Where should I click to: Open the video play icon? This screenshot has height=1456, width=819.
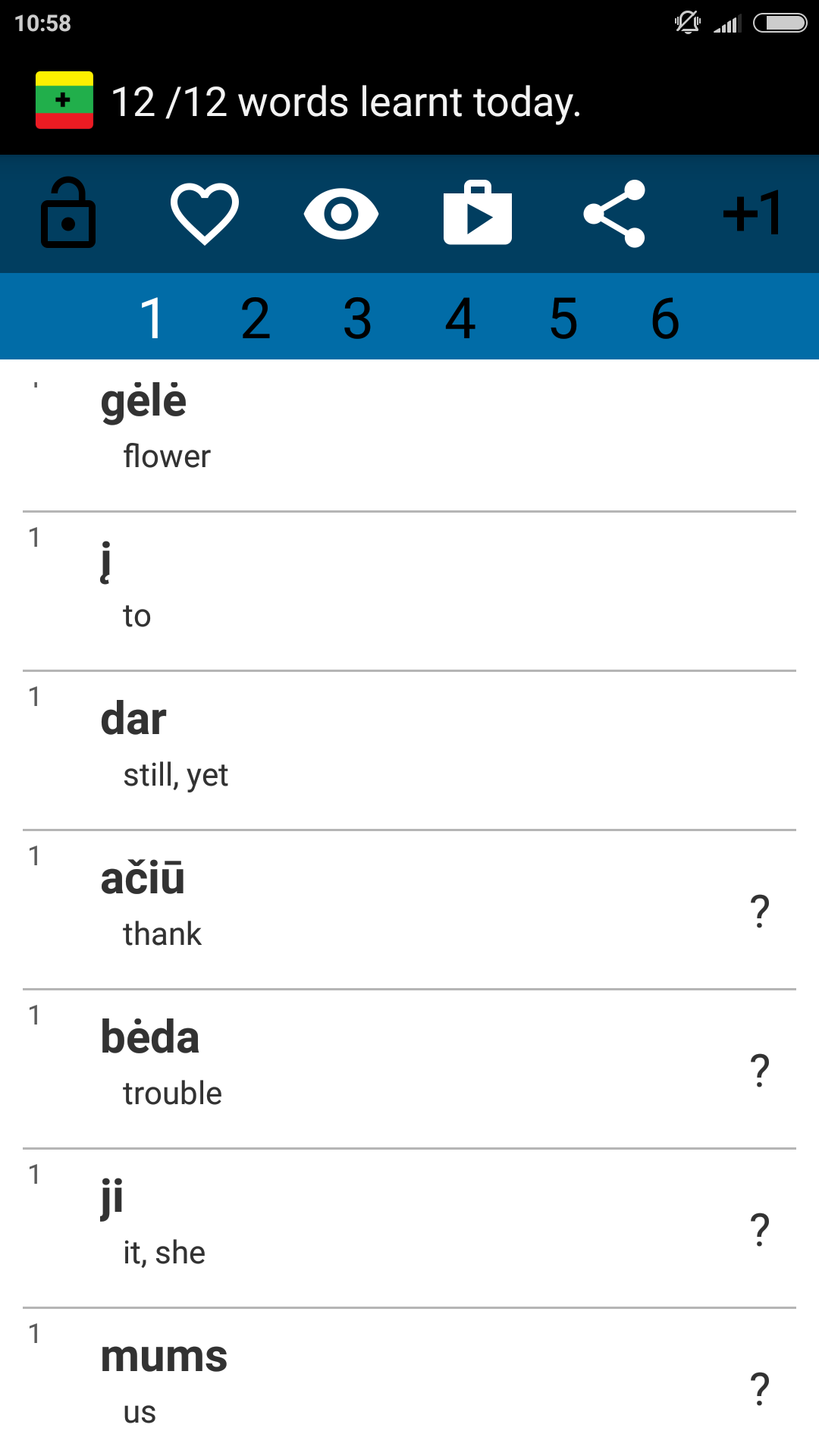[477, 213]
